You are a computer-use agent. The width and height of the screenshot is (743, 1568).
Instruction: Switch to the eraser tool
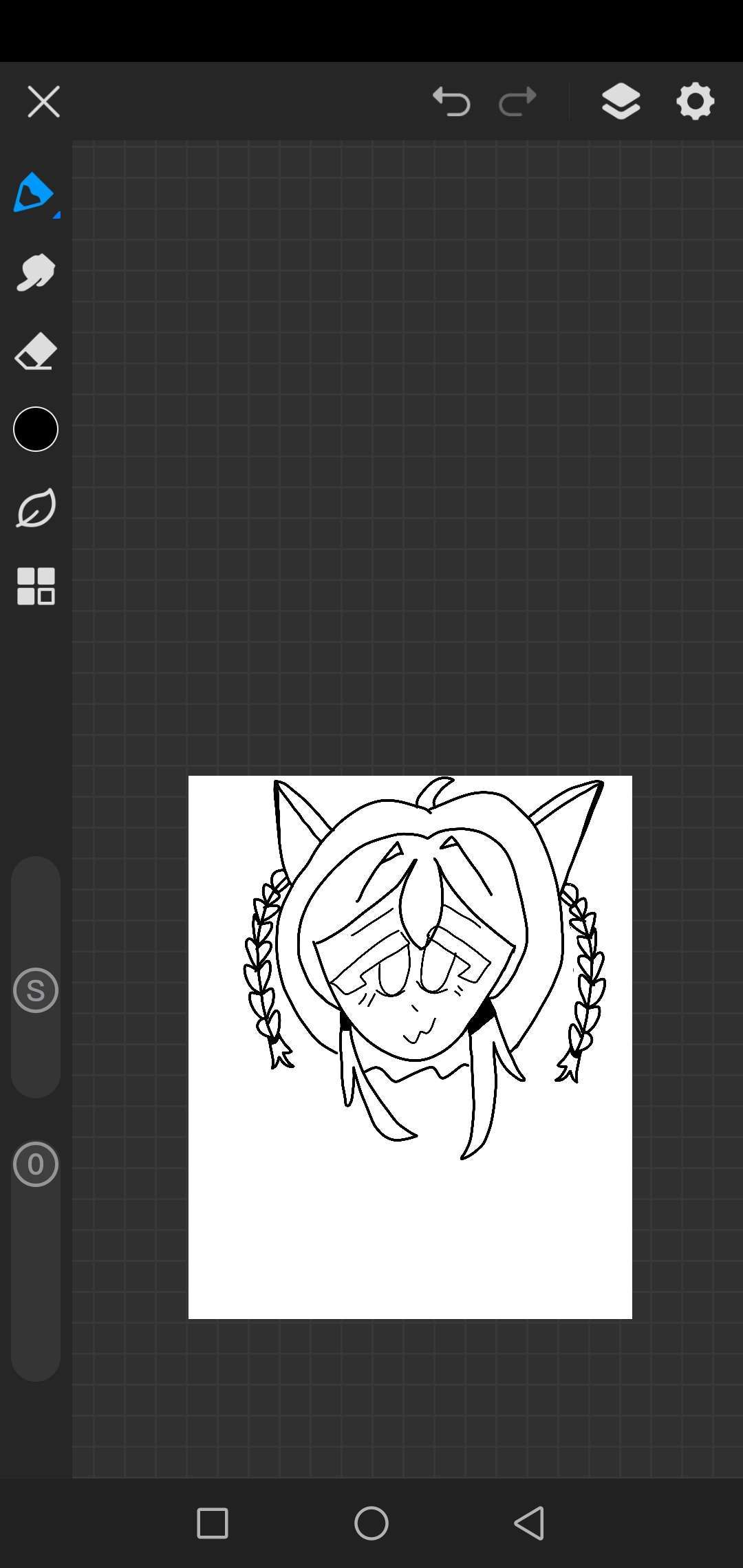(x=36, y=351)
